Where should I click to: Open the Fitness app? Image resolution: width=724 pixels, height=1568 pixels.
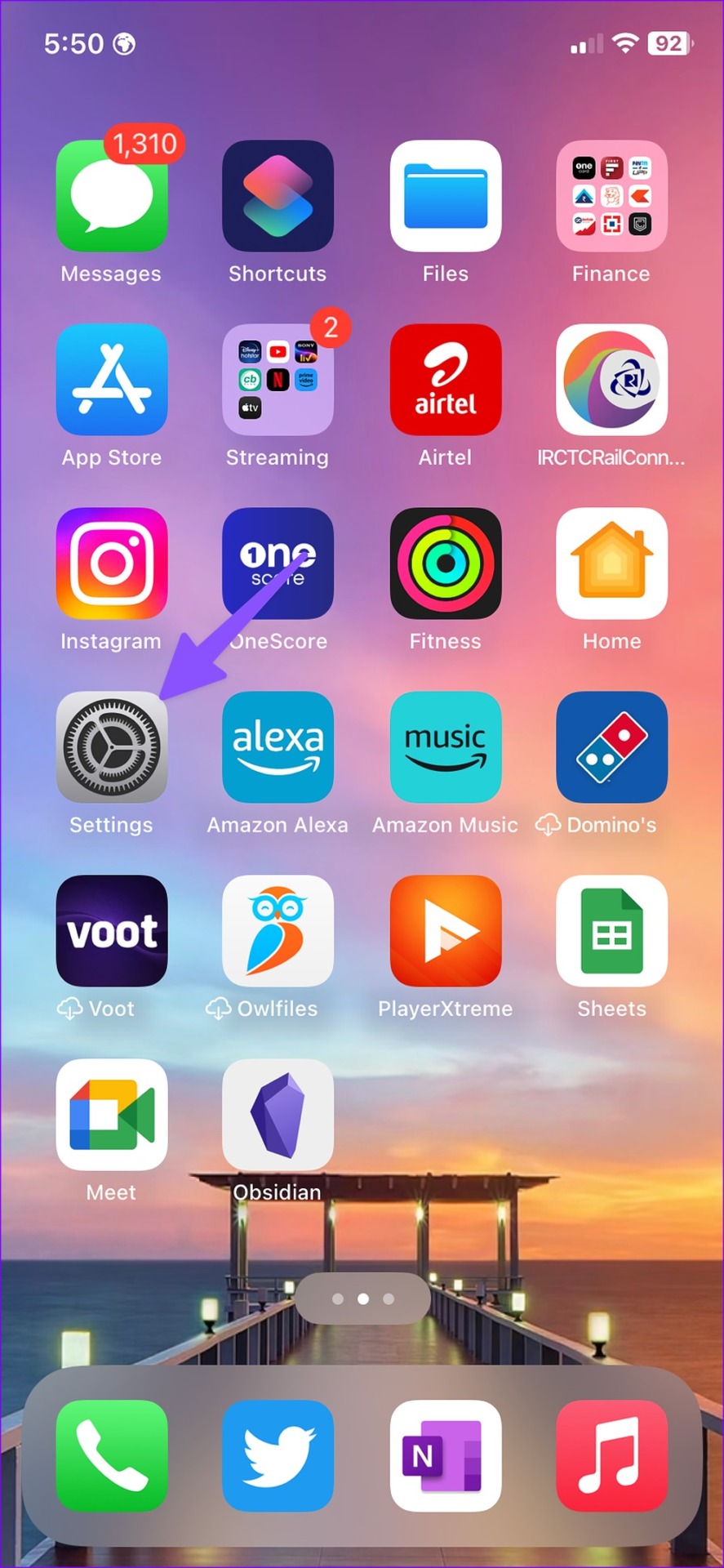pyautogui.click(x=445, y=563)
